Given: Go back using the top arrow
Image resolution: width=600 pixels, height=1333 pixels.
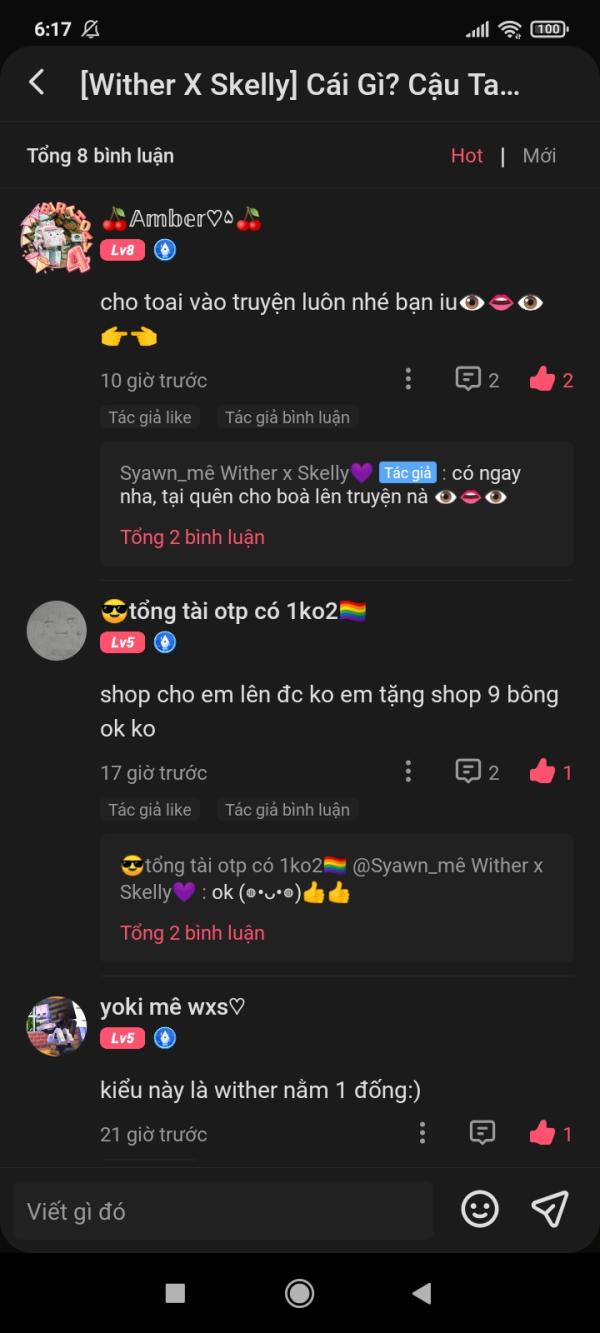Looking at the screenshot, I should [x=37, y=83].
